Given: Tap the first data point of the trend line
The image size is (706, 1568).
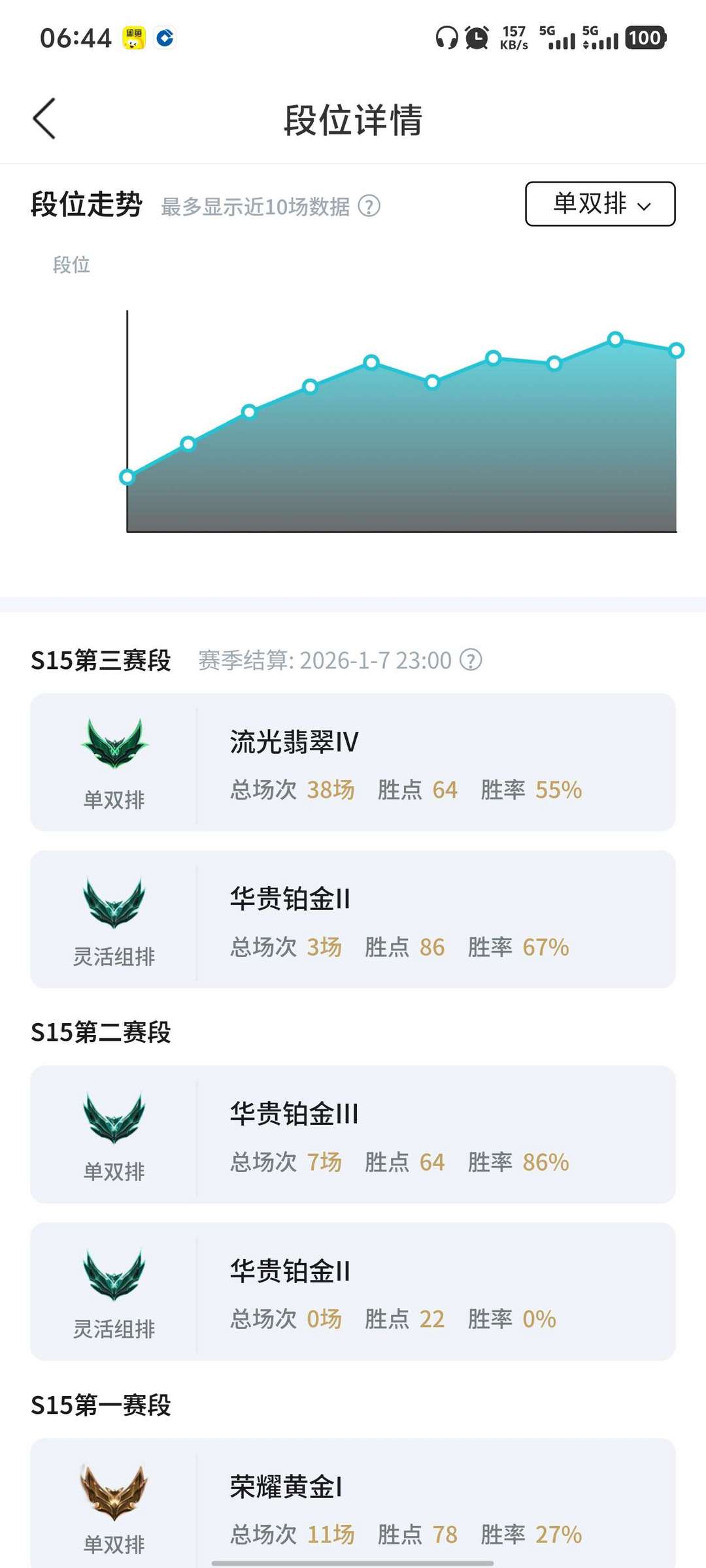Looking at the screenshot, I should [126, 477].
